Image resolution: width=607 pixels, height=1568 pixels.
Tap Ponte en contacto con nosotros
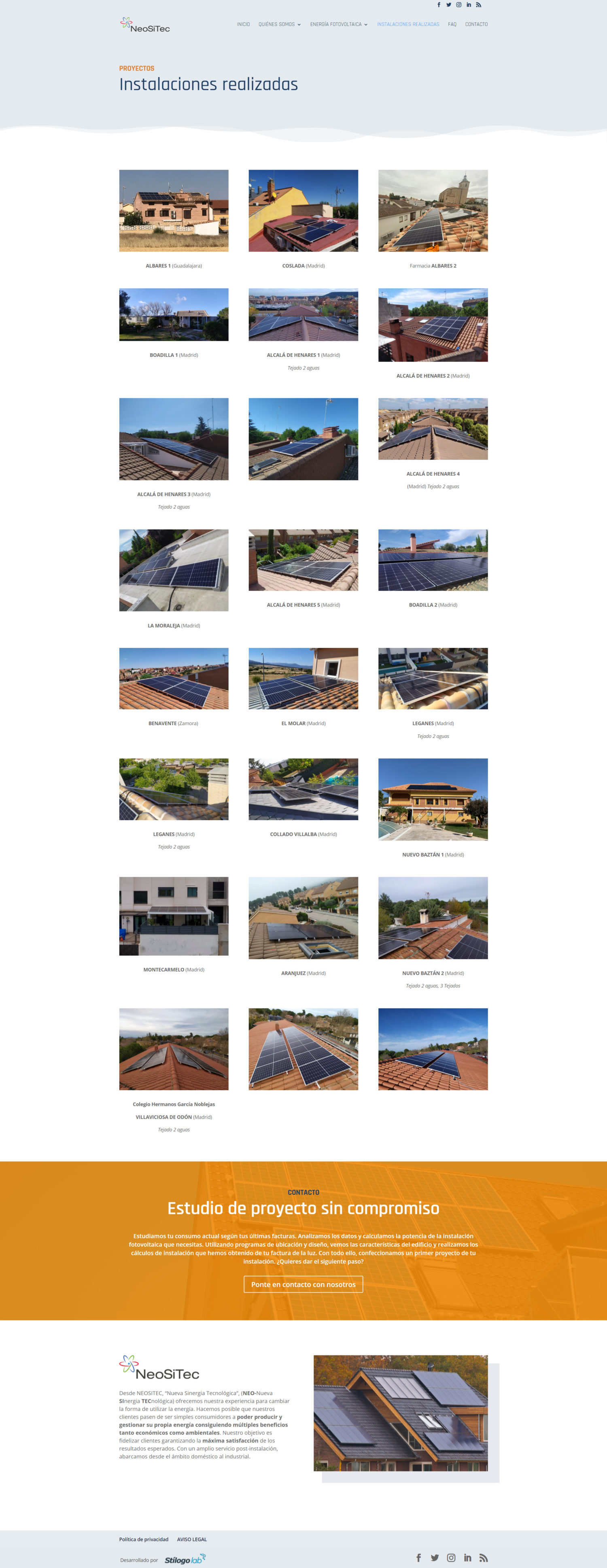click(x=303, y=1284)
